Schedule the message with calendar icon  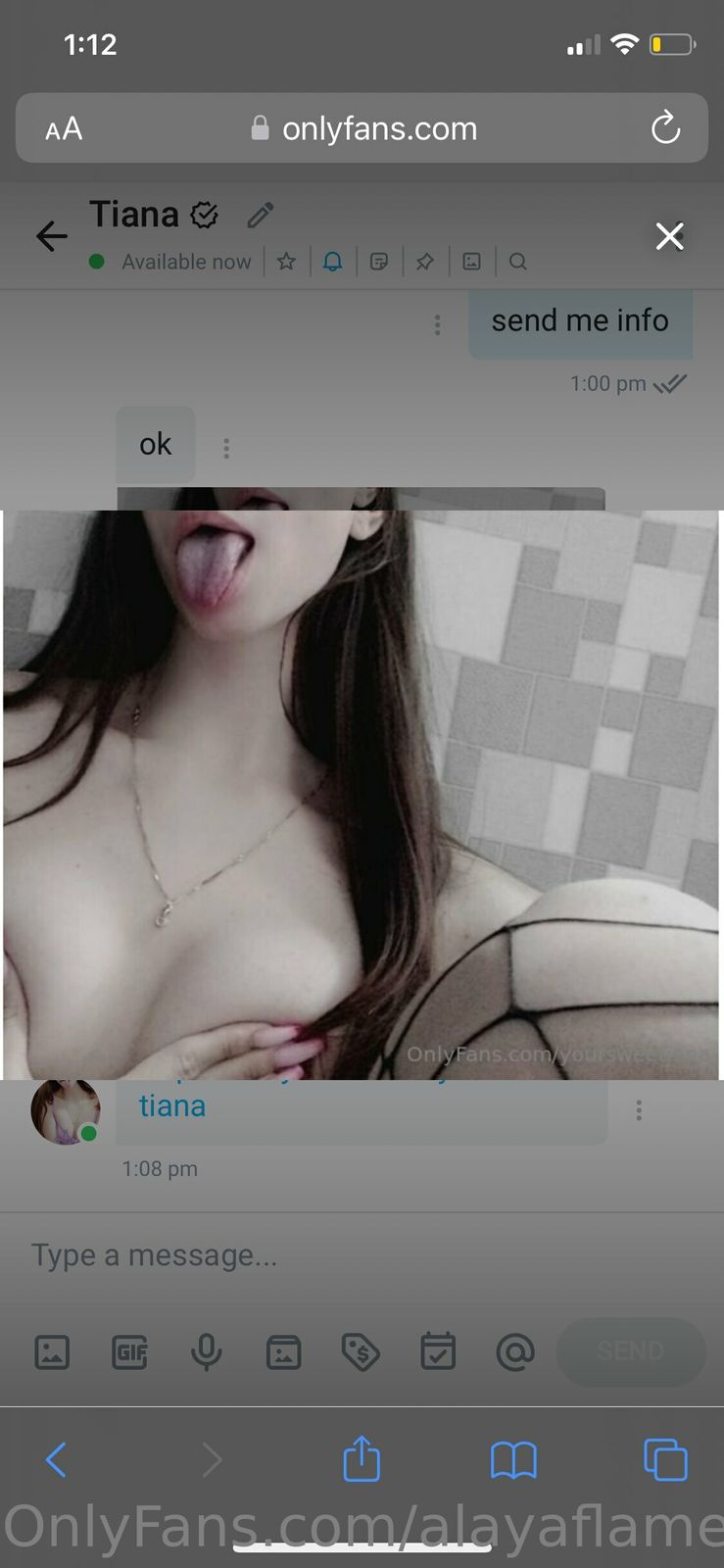tap(438, 1352)
